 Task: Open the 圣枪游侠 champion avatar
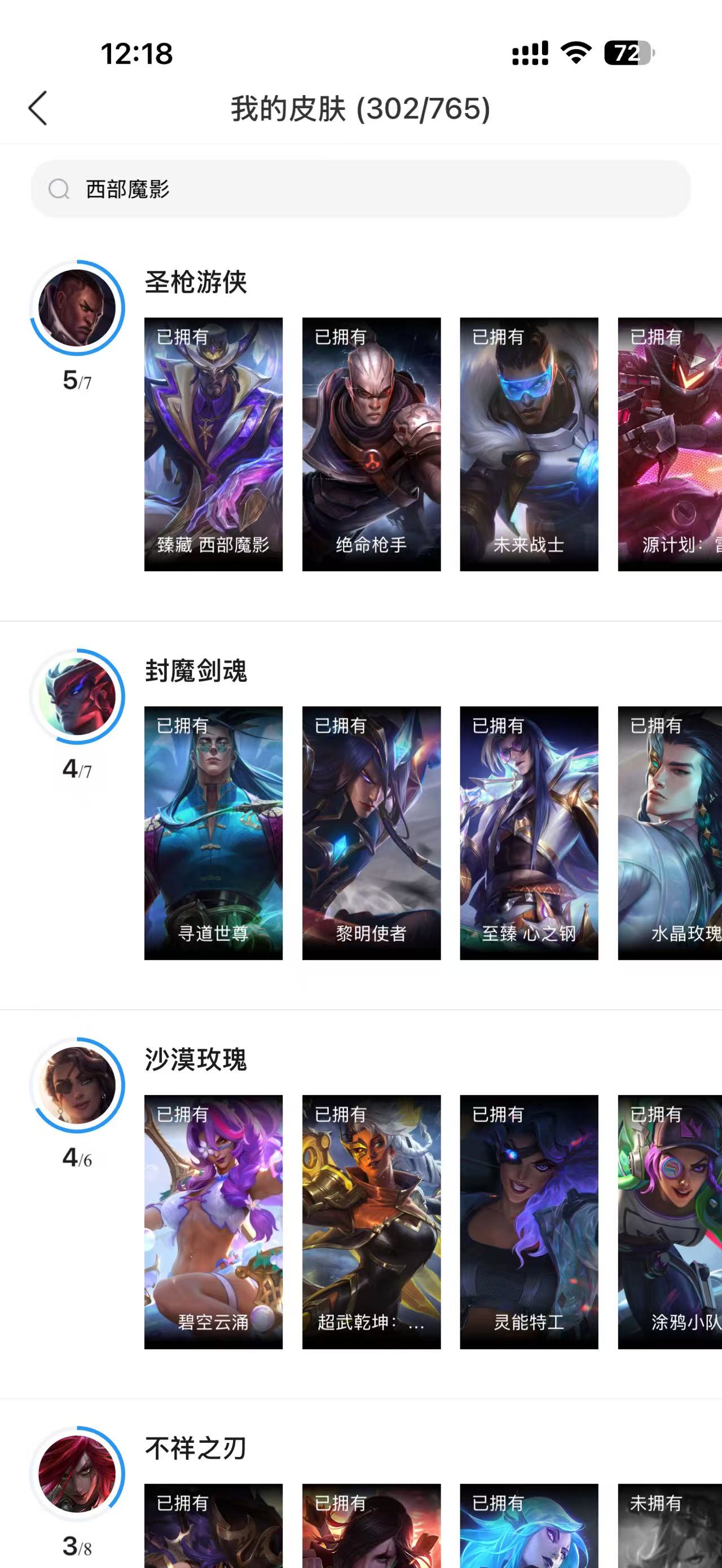point(77,308)
